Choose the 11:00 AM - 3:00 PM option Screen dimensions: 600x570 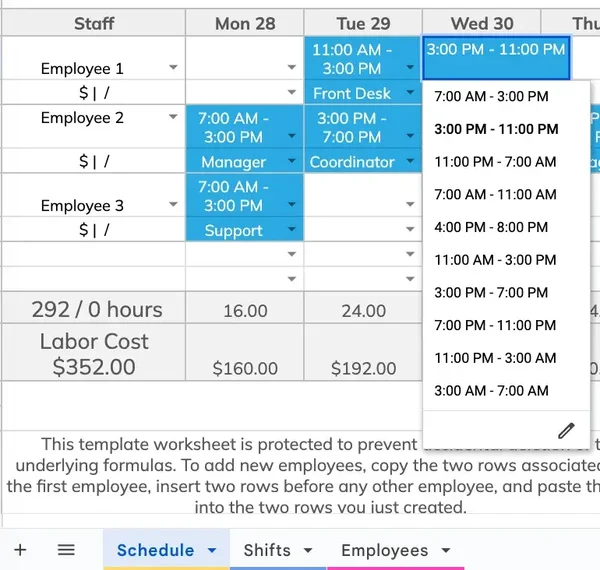tap(495, 260)
